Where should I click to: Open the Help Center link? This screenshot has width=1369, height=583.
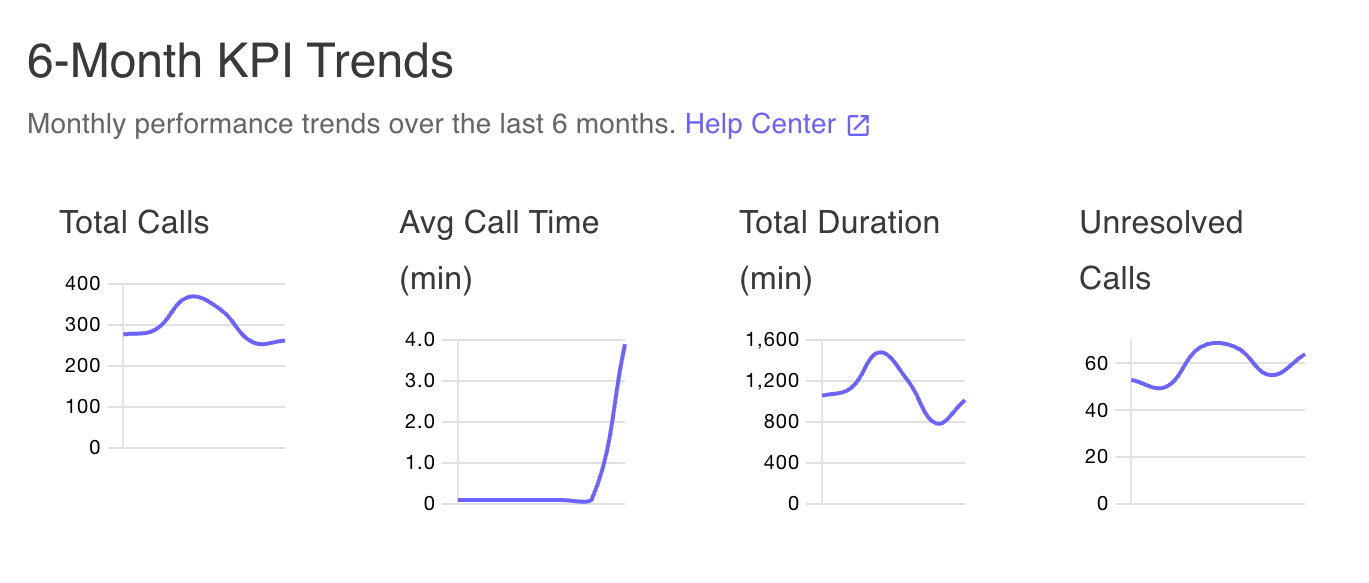tap(762, 125)
